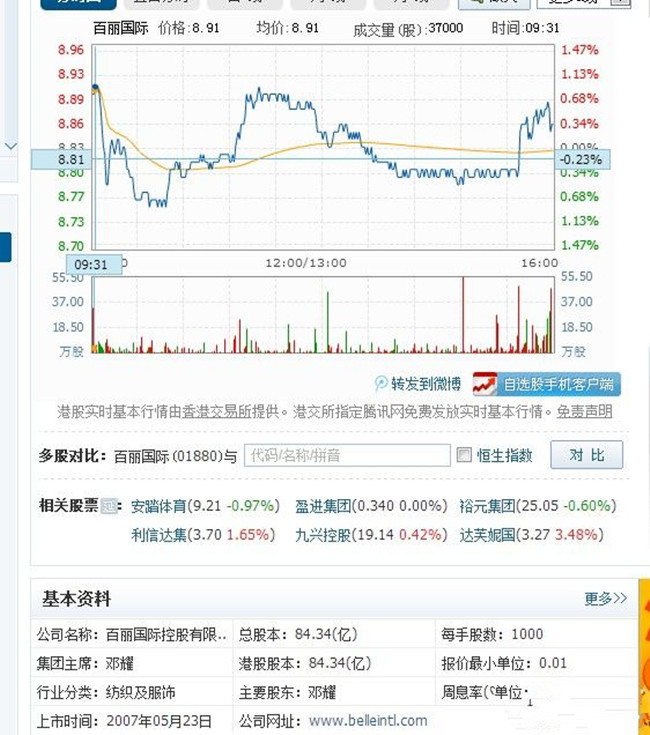Focus the 代码/名称/拼音 stock comparison field
The image size is (650, 735).
click(x=346, y=455)
